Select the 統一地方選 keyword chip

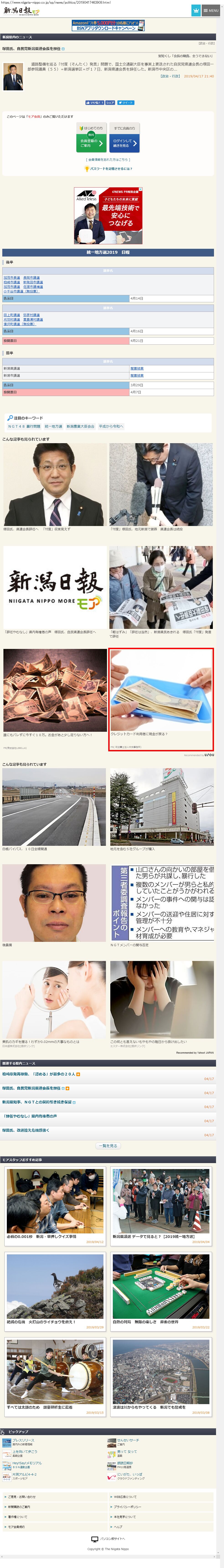click(x=53, y=426)
